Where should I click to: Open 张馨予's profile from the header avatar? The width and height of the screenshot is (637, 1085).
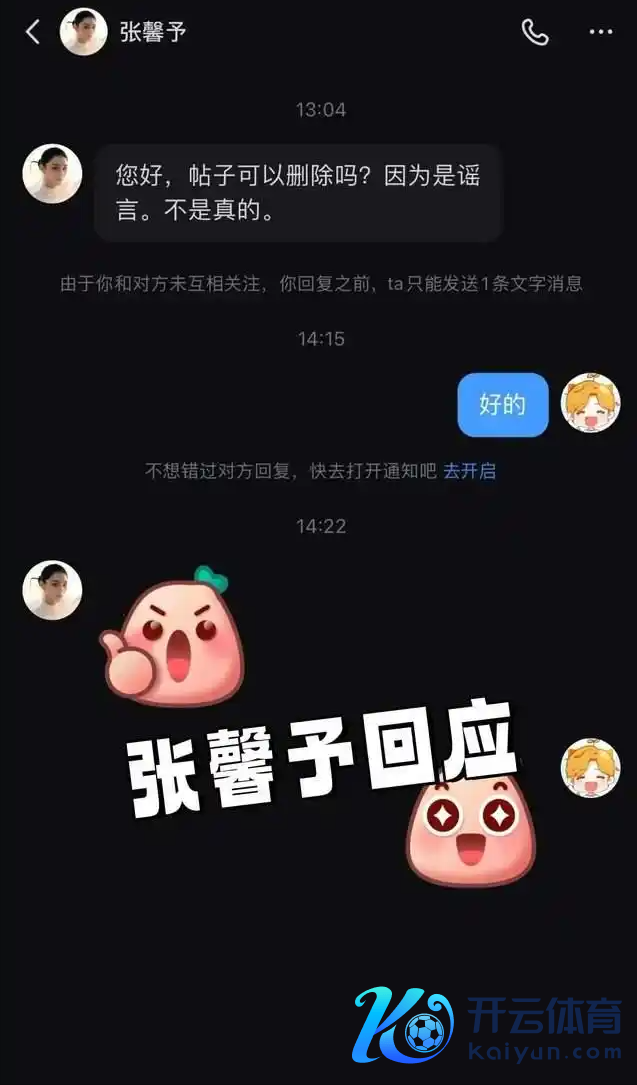83,32
